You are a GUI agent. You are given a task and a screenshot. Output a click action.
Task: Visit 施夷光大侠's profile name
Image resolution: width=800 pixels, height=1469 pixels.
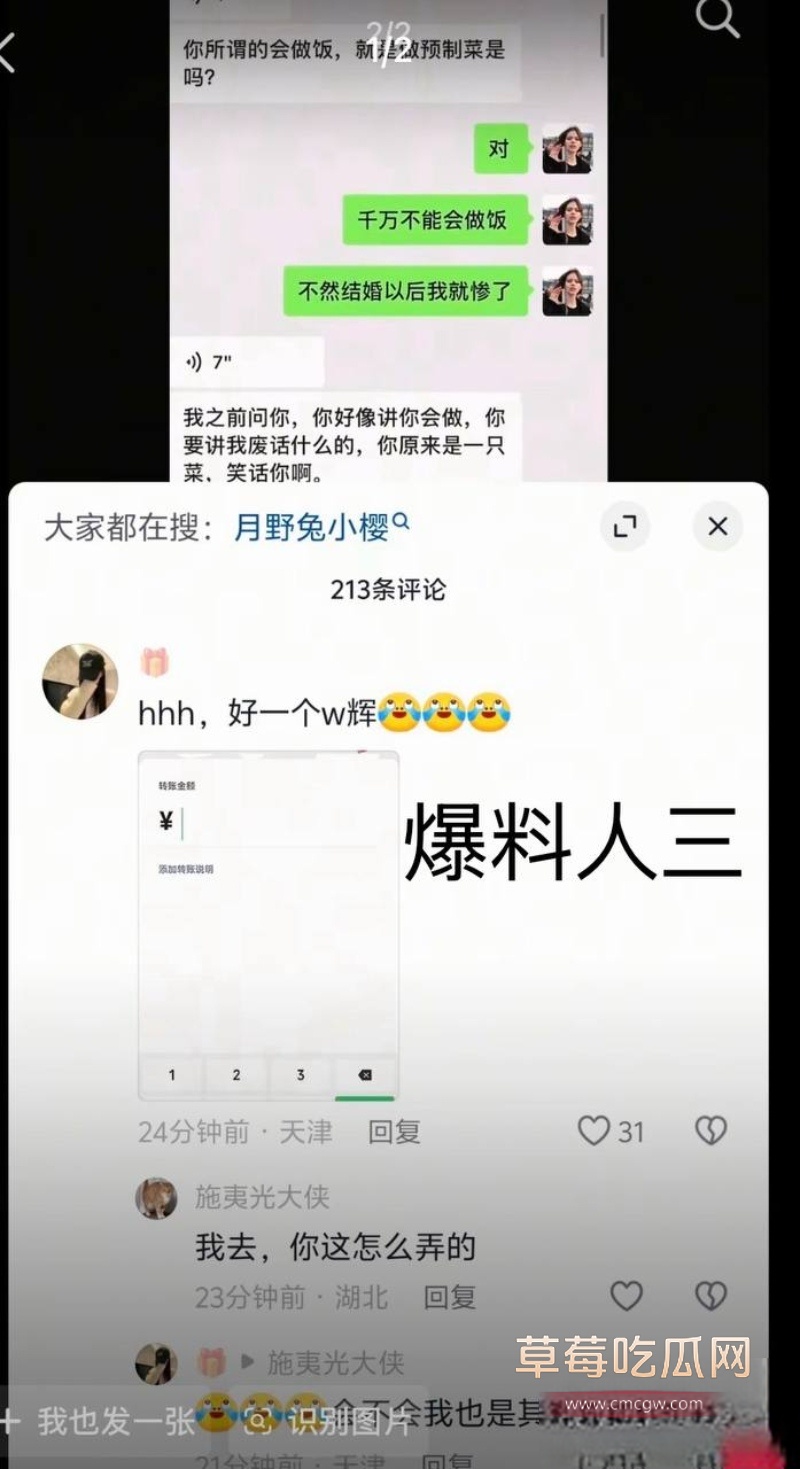click(262, 1197)
